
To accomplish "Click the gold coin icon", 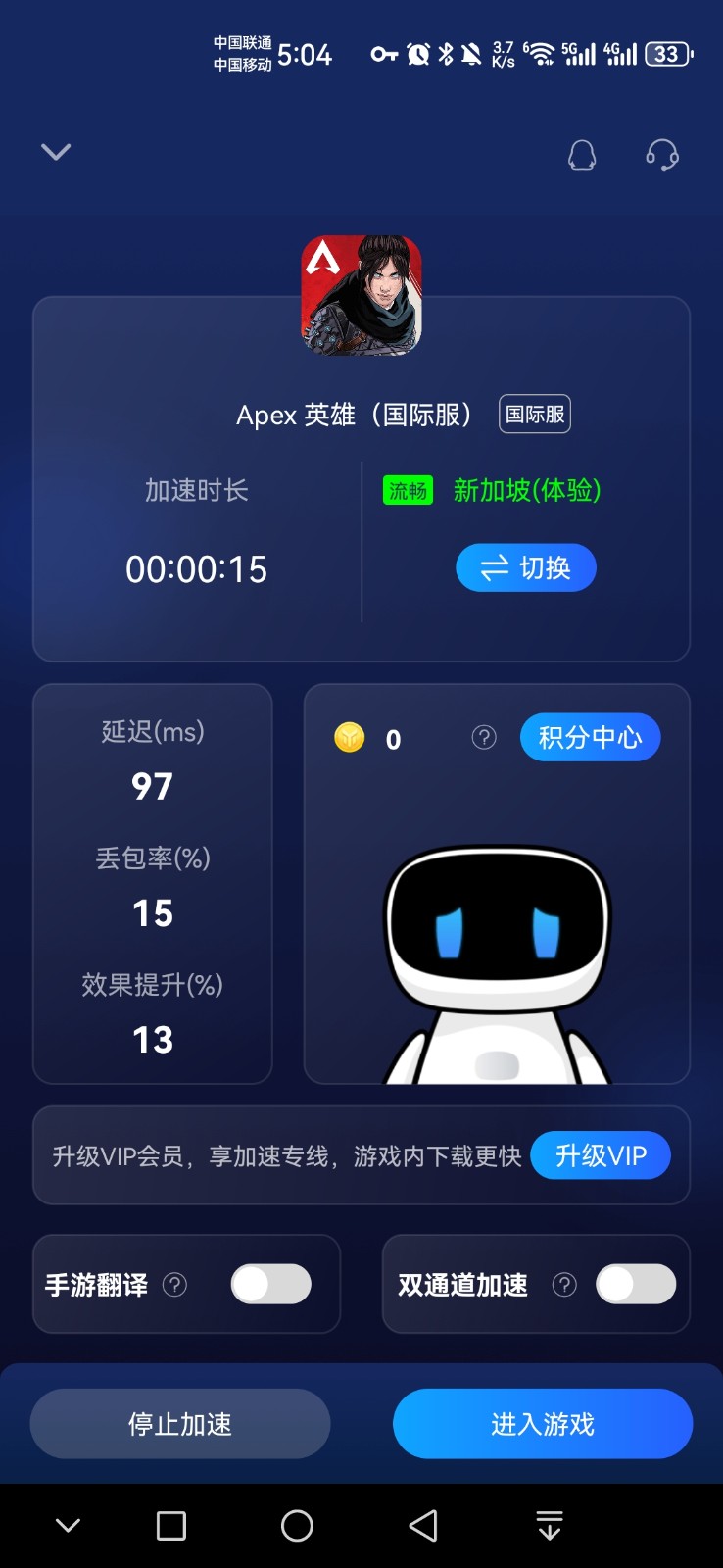I will click(350, 737).
